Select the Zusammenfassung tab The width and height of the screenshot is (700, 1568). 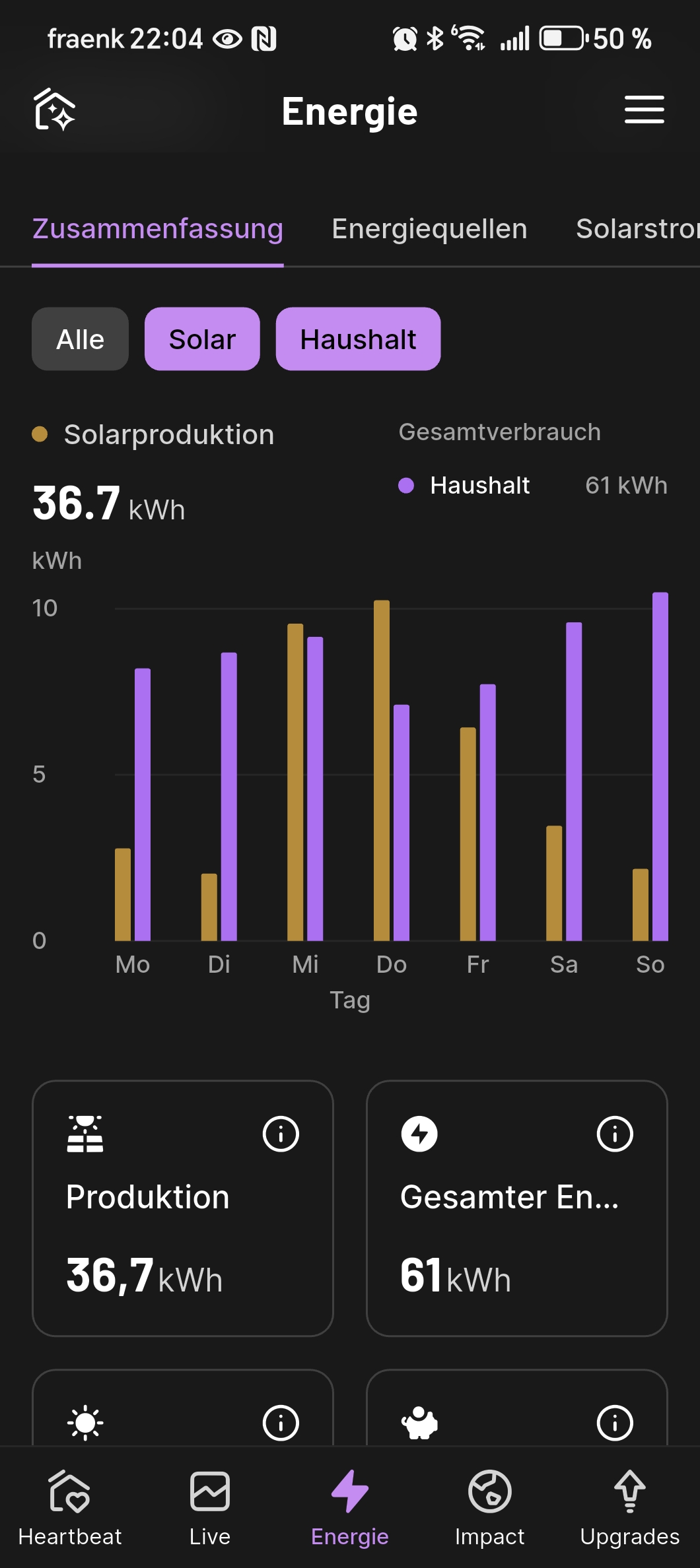(158, 229)
